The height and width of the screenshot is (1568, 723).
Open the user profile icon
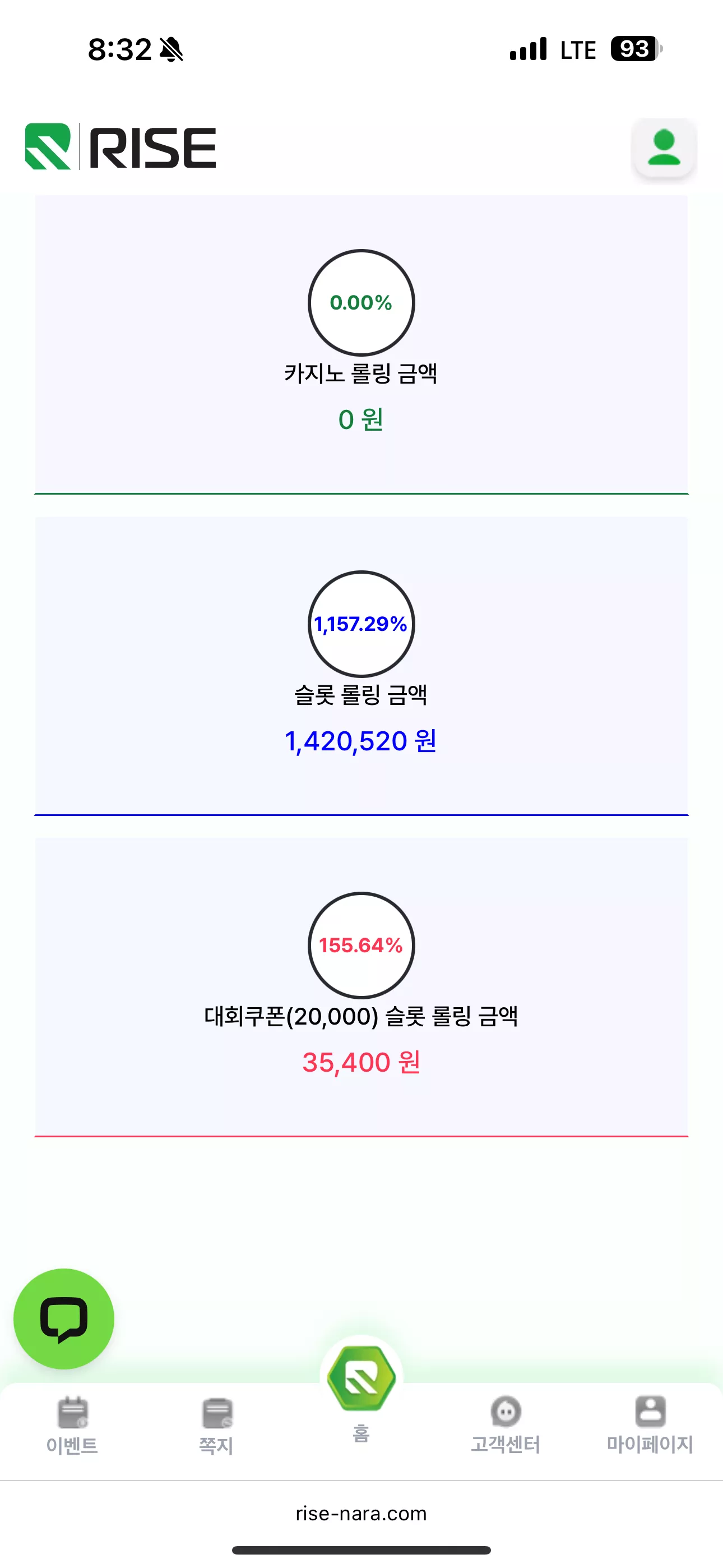pyautogui.click(x=664, y=148)
